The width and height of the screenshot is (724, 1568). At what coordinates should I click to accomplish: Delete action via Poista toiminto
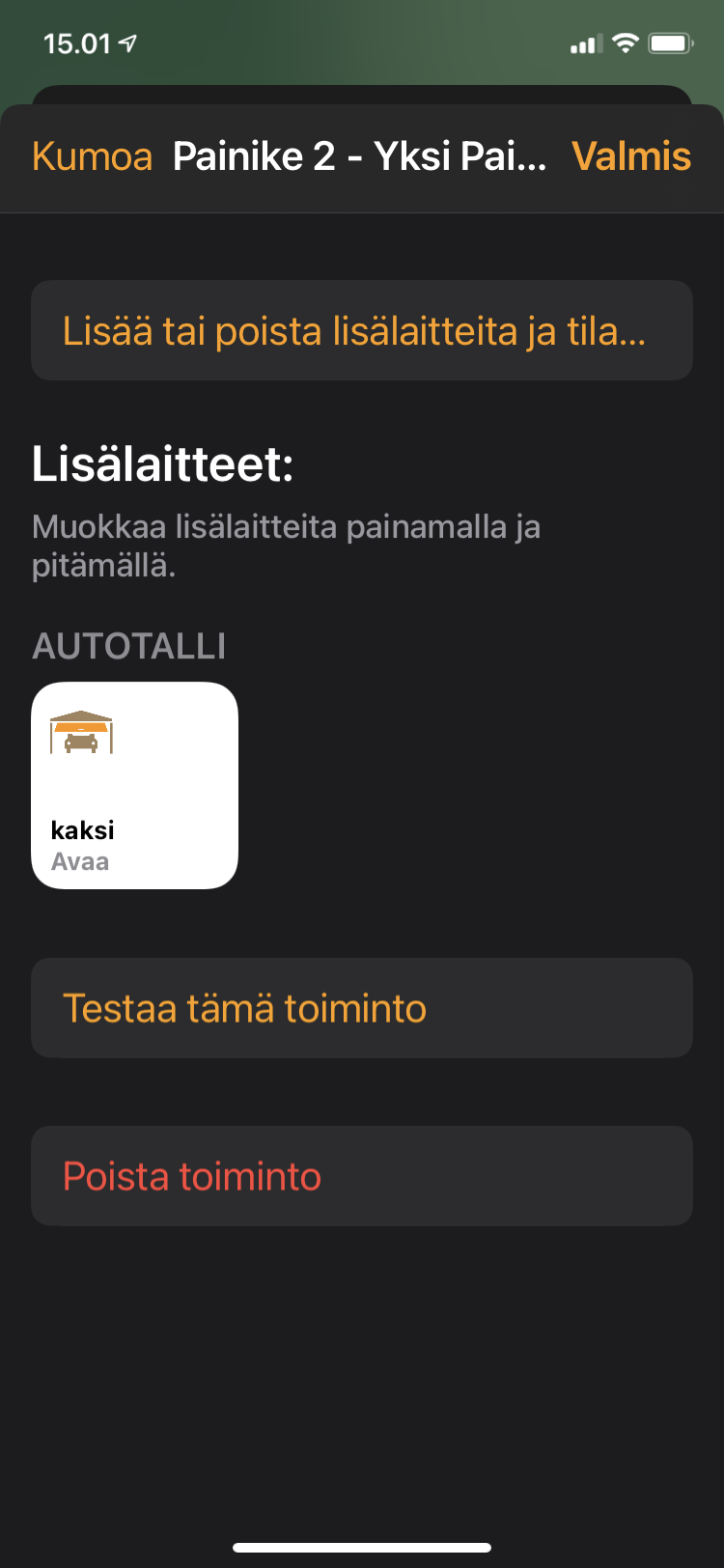pyautogui.click(x=361, y=1176)
